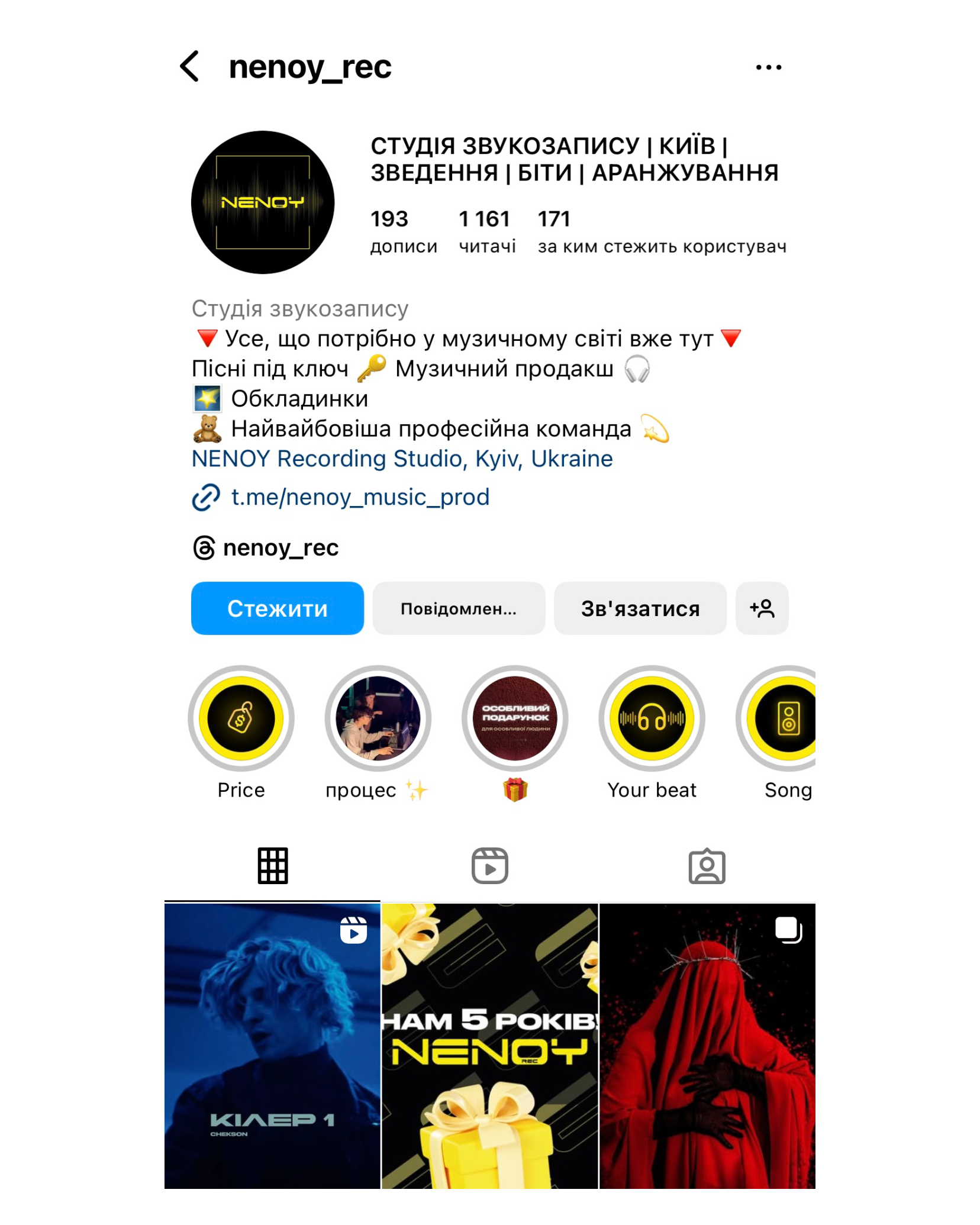Follow with the Стежити button
The height and width of the screenshot is (1225, 980).
click(277, 608)
